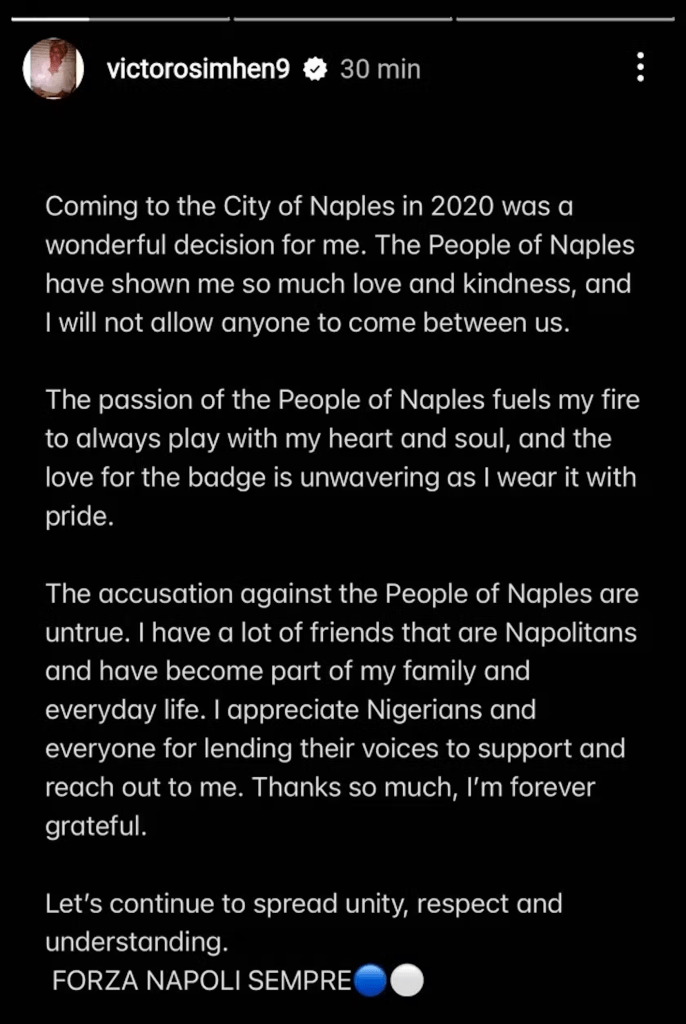Open the victorosimhen9 profile from username

[198, 69]
